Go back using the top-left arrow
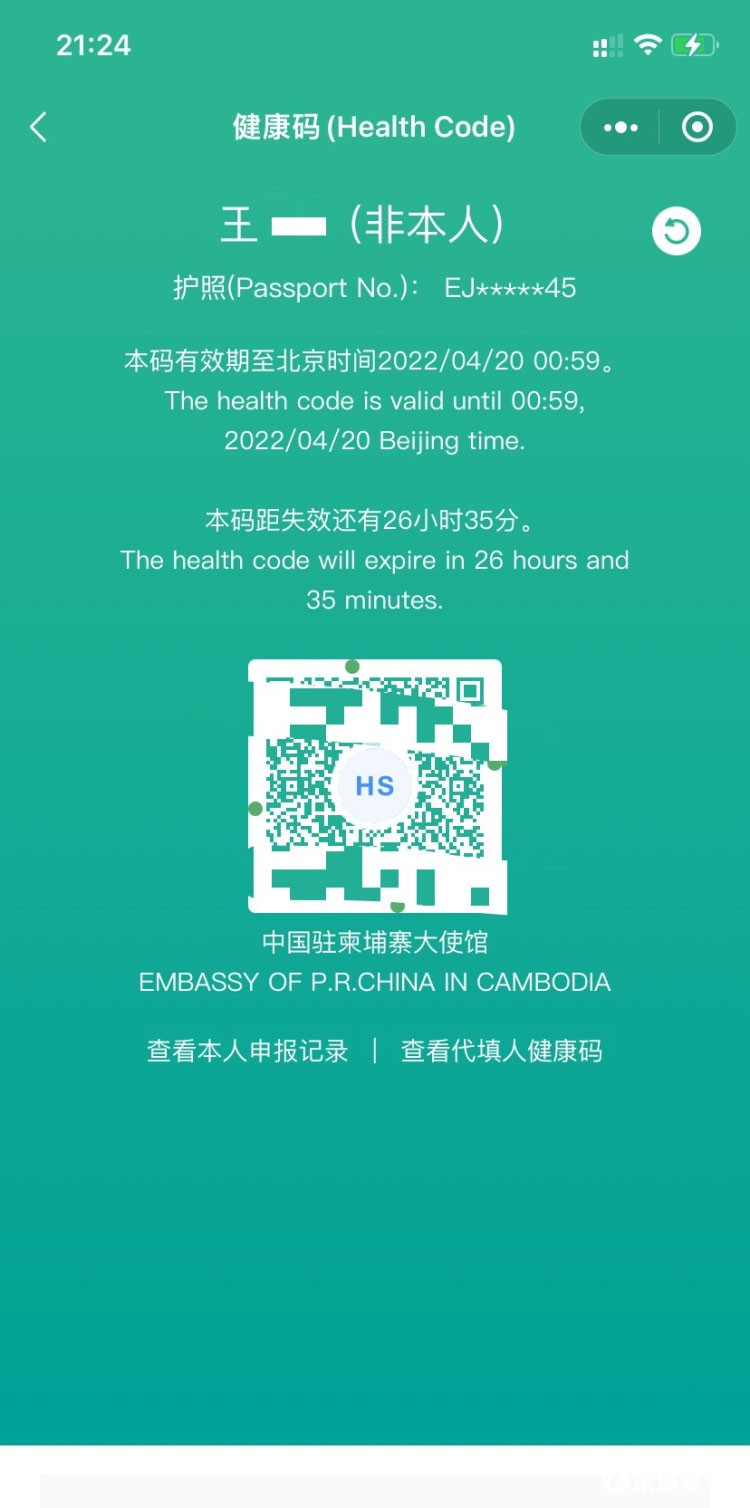 pos(39,127)
